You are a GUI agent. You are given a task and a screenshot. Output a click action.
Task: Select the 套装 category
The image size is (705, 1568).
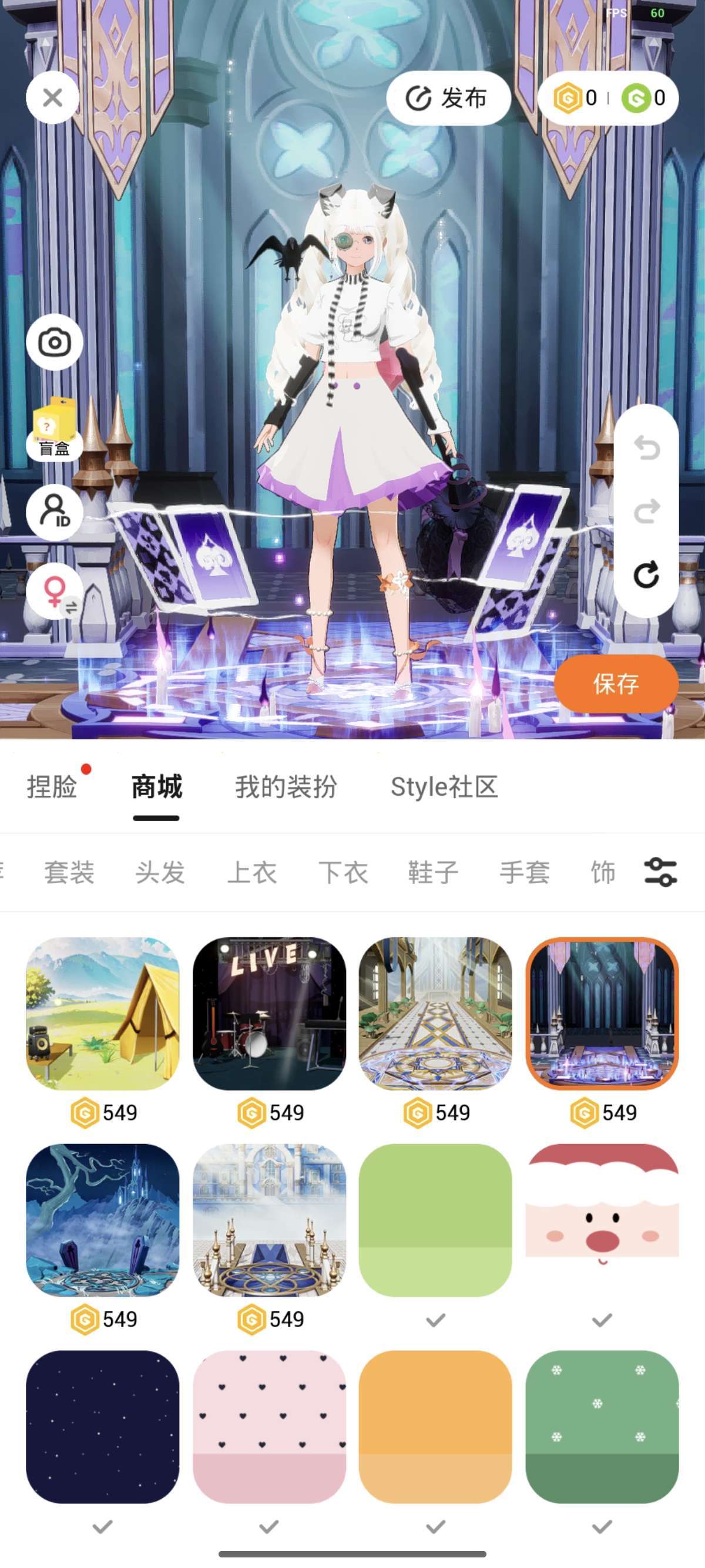point(69,872)
